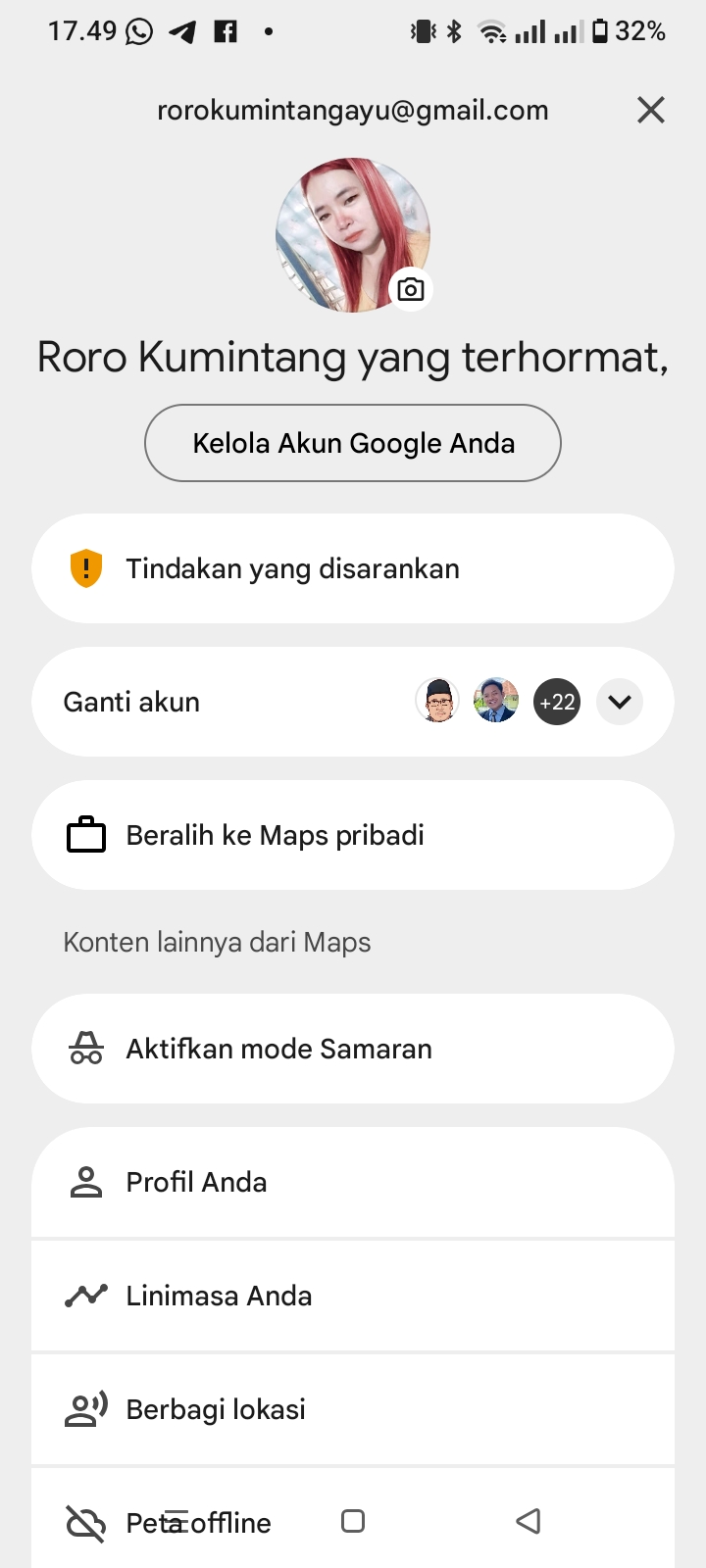706x1568 pixels.
Task: Open Tindakan yang disarankan
Action: (x=353, y=568)
